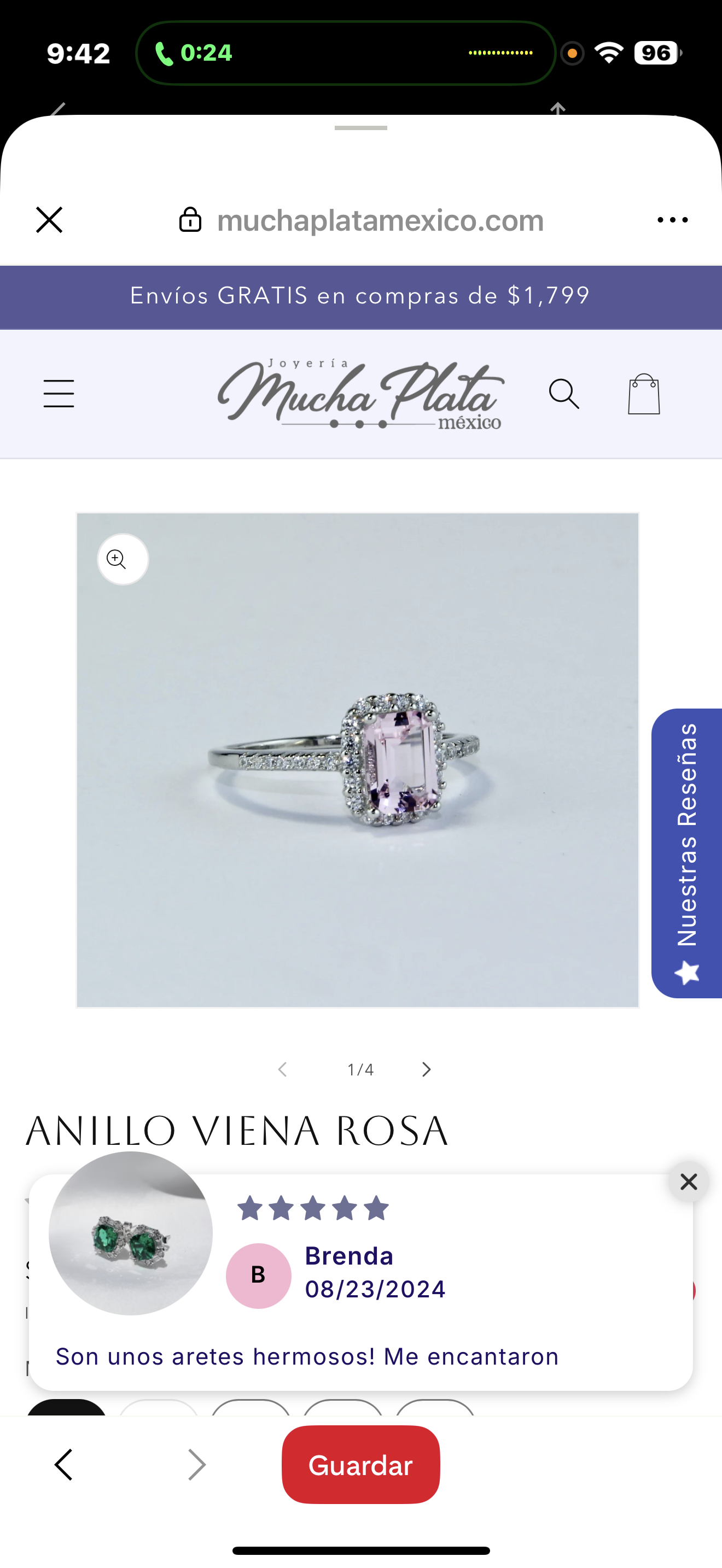
Task: Dismiss Brenda's review popup
Action: coord(689,1181)
